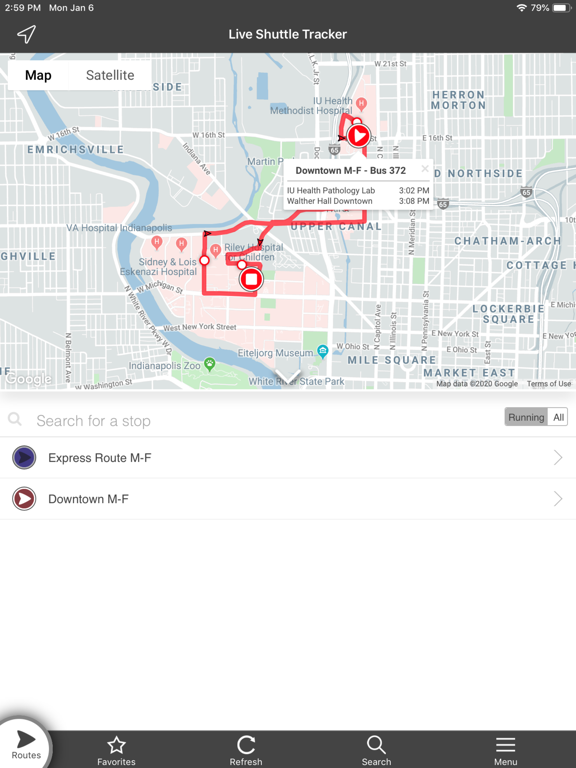Show only Running routes
The image size is (576, 768).
526,417
